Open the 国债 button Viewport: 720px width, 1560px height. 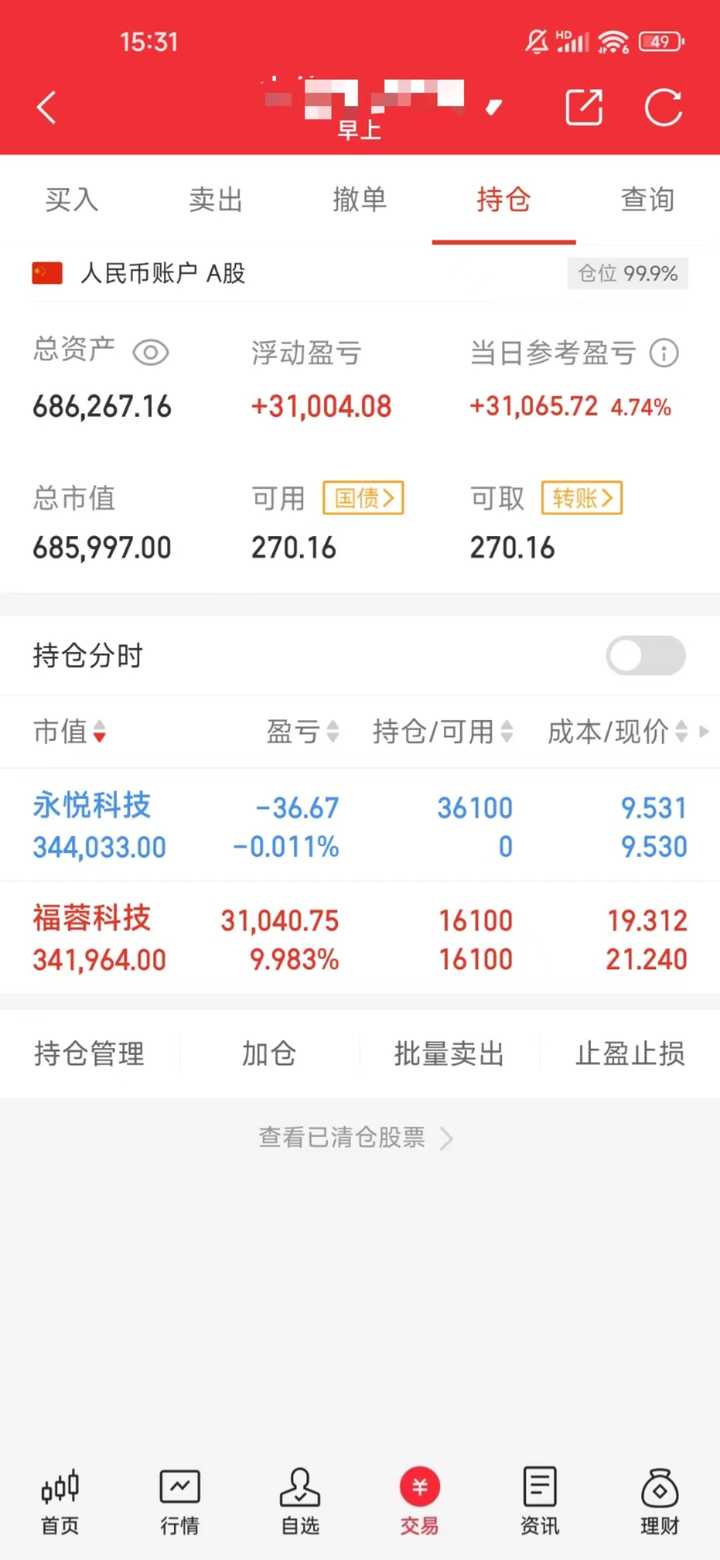[x=363, y=497]
